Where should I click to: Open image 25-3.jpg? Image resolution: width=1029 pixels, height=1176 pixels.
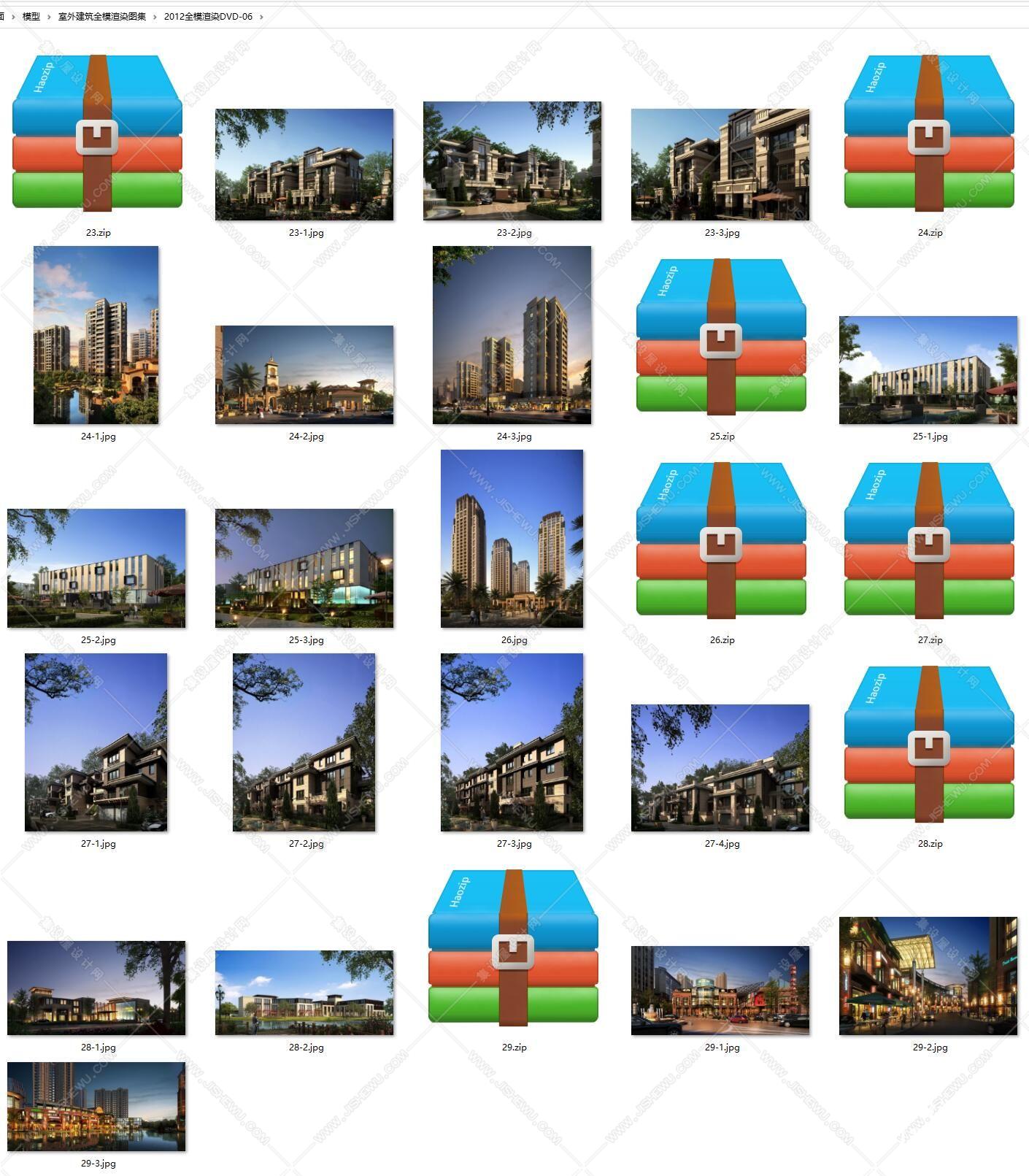coord(304,568)
